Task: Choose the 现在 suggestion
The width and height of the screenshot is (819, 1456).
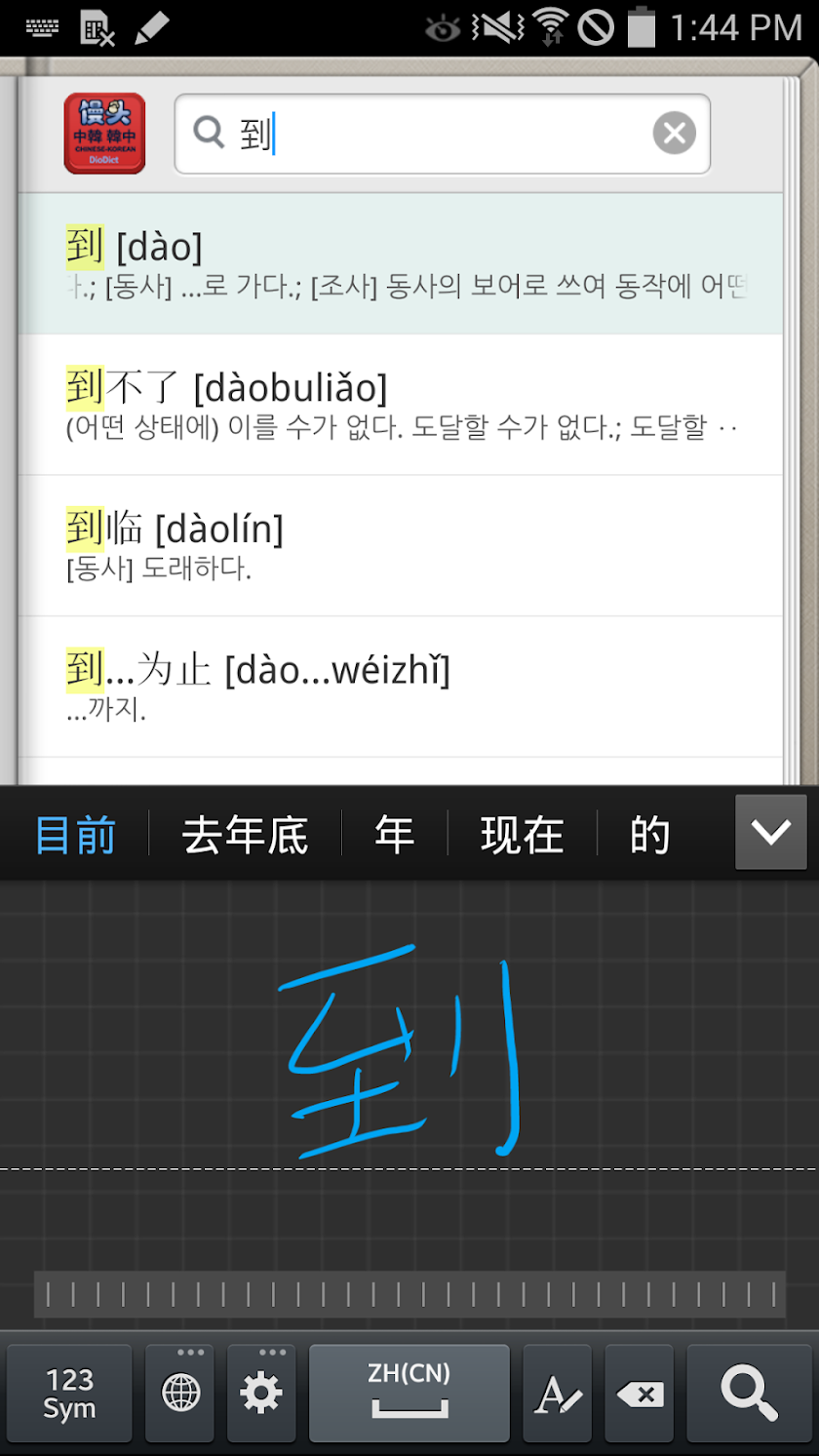Action: click(x=522, y=835)
